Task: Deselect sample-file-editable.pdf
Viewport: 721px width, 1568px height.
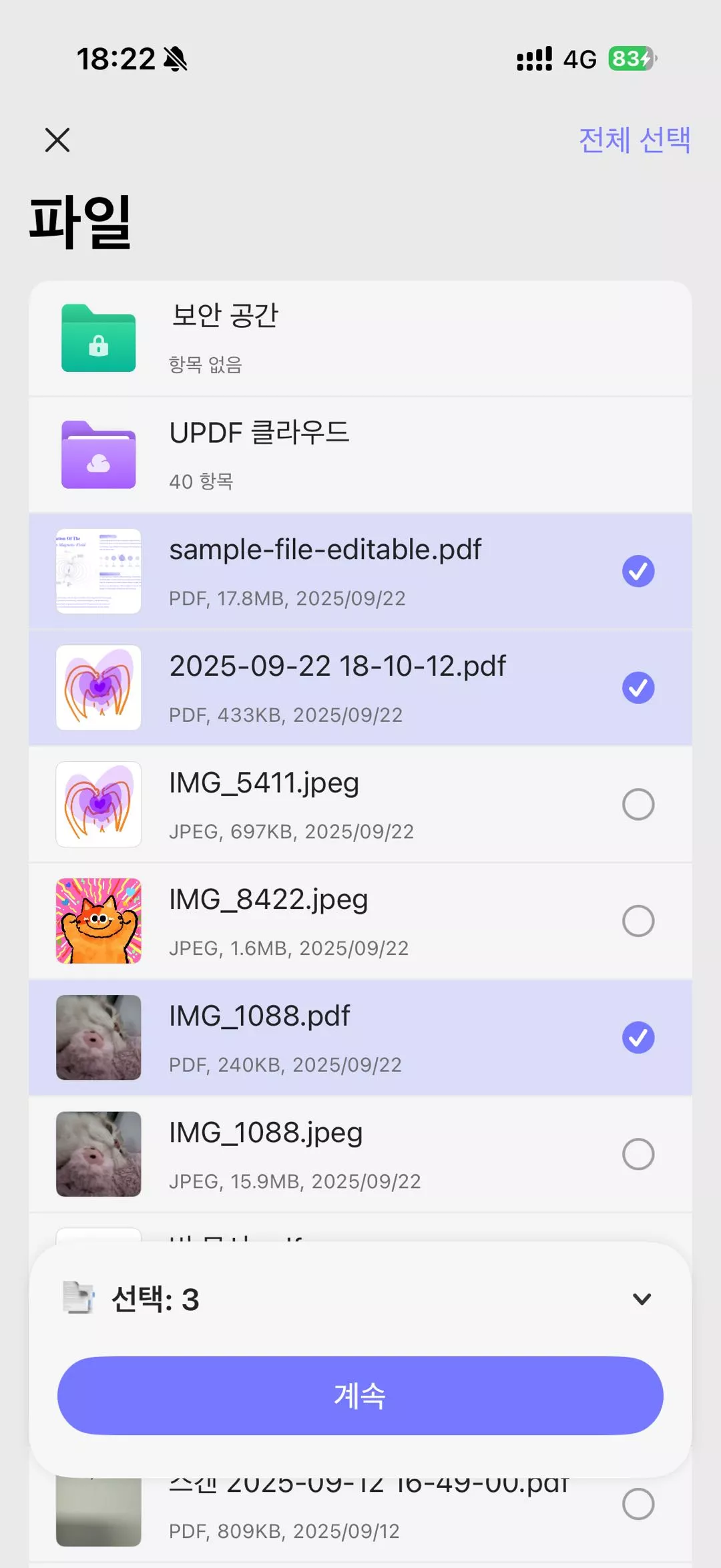Action: [x=638, y=571]
